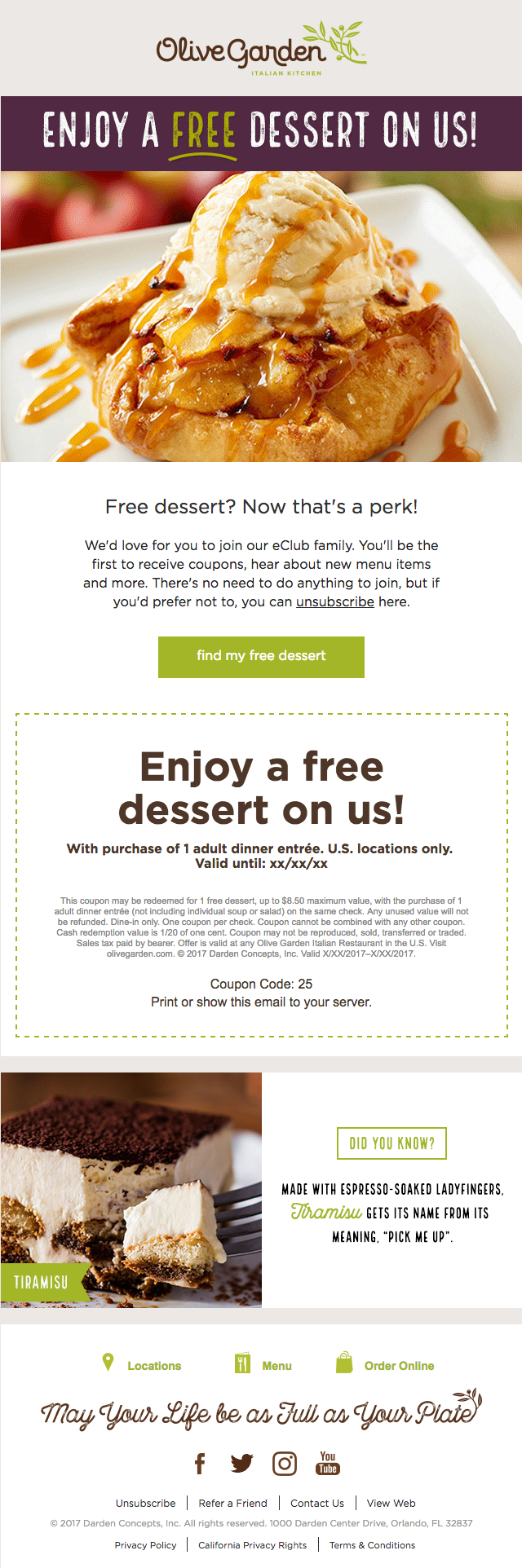Image resolution: width=522 pixels, height=1568 pixels.
Task: Choose Refer a Friend
Action: pyautogui.click(x=232, y=1504)
